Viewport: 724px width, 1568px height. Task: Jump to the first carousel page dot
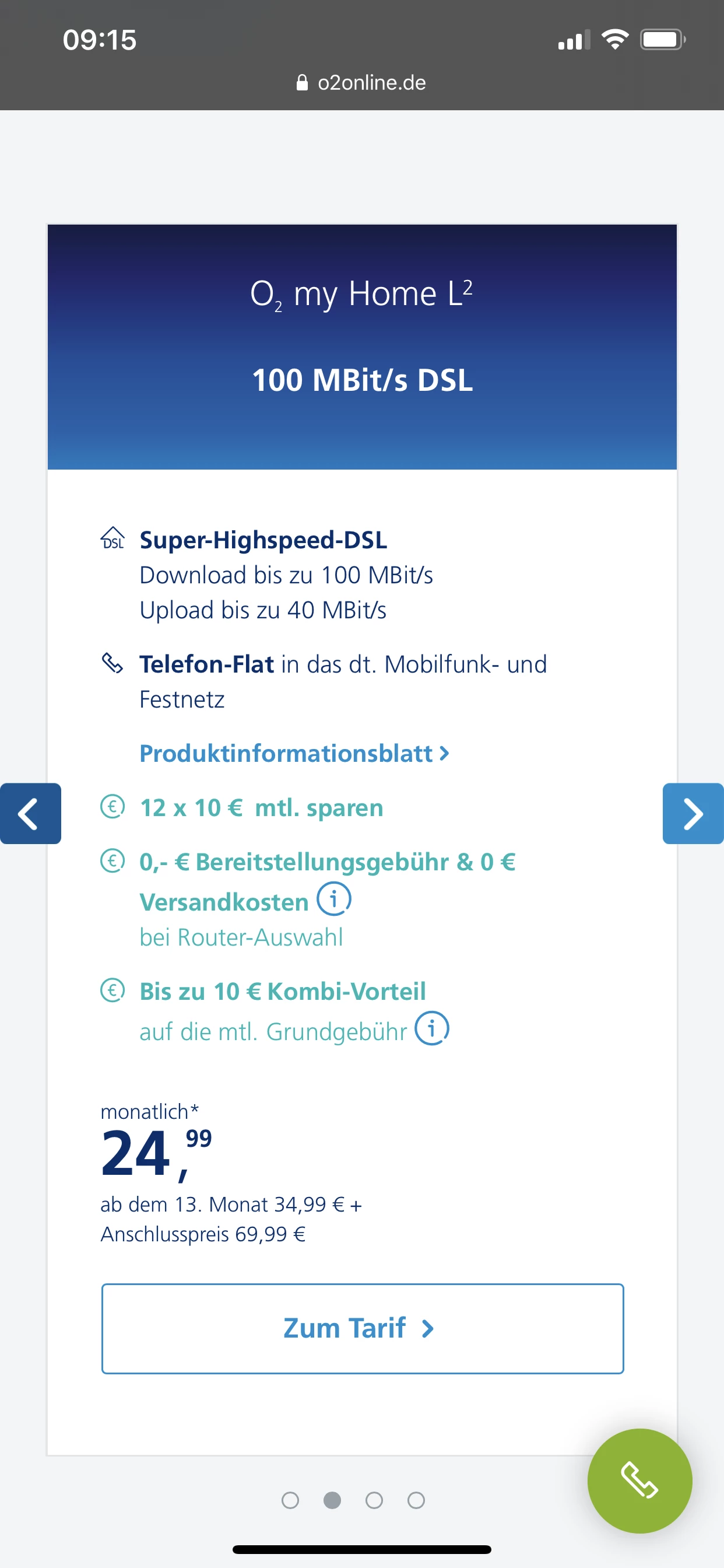coord(290,1500)
